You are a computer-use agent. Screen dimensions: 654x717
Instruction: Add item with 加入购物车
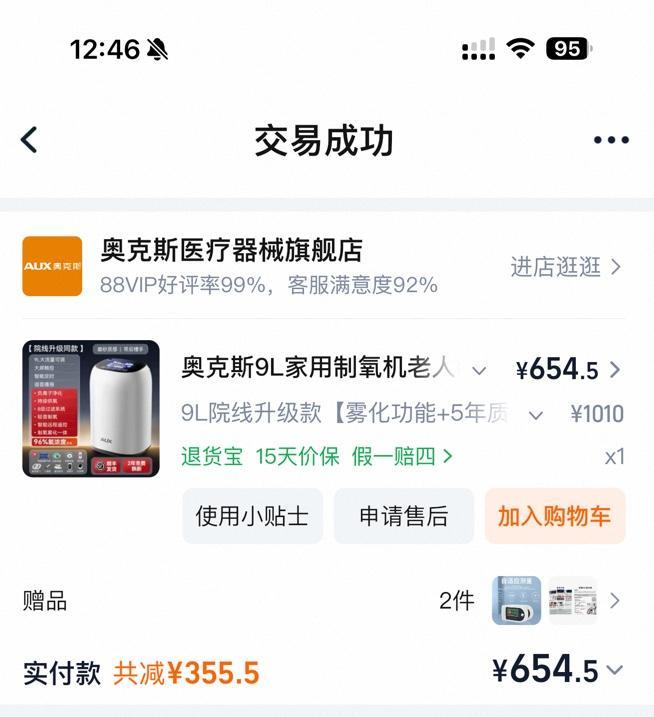[x=554, y=516]
